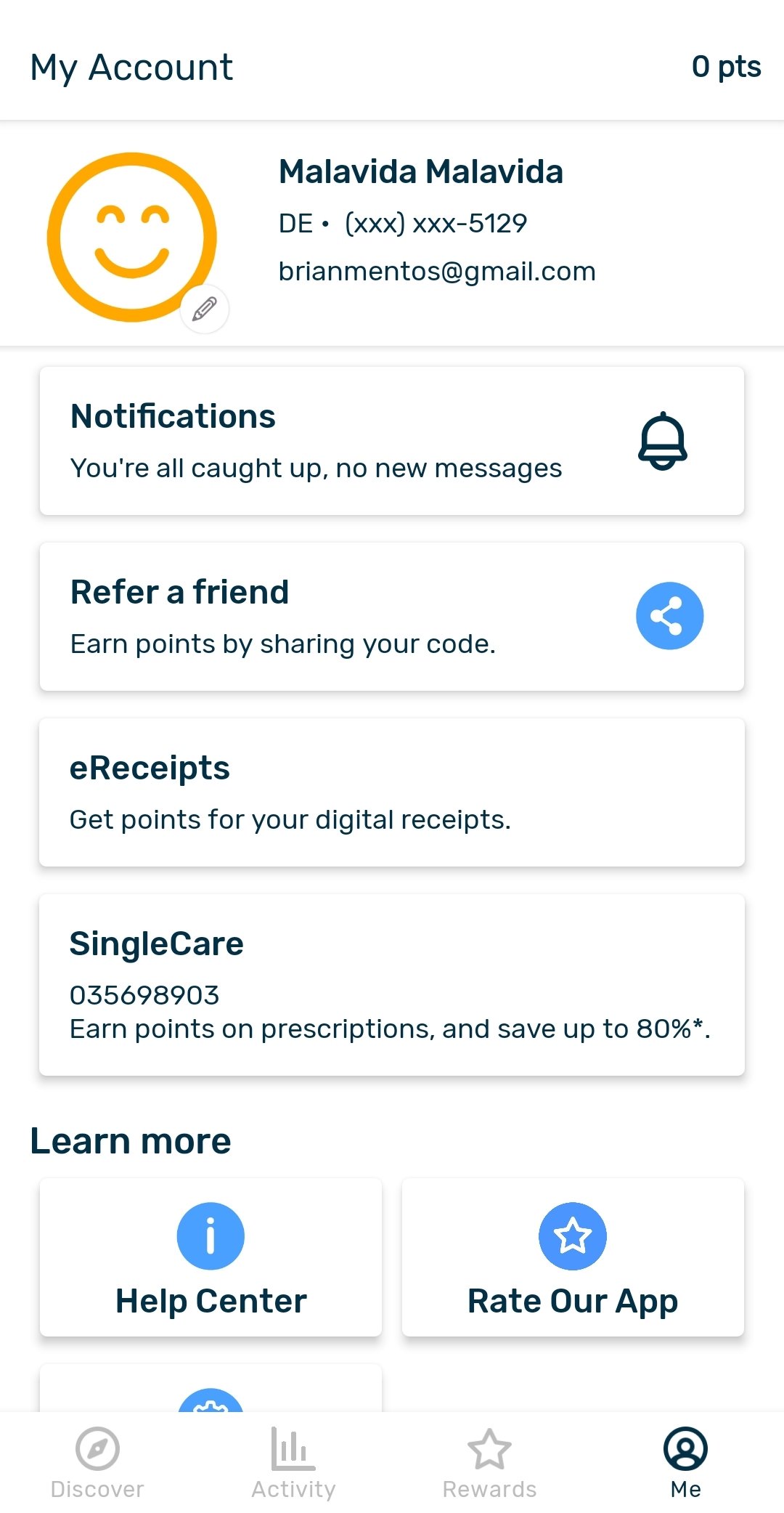The height and width of the screenshot is (1513, 784).
Task: Select Rate Our App
Action: coord(573,1257)
